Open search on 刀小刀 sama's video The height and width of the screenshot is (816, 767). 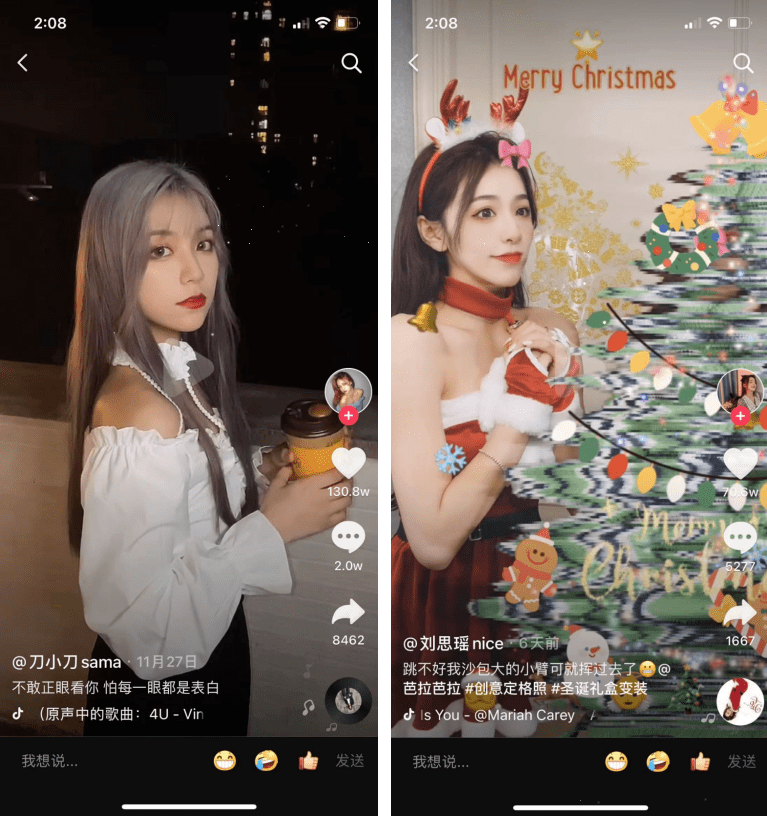coord(351,63)
